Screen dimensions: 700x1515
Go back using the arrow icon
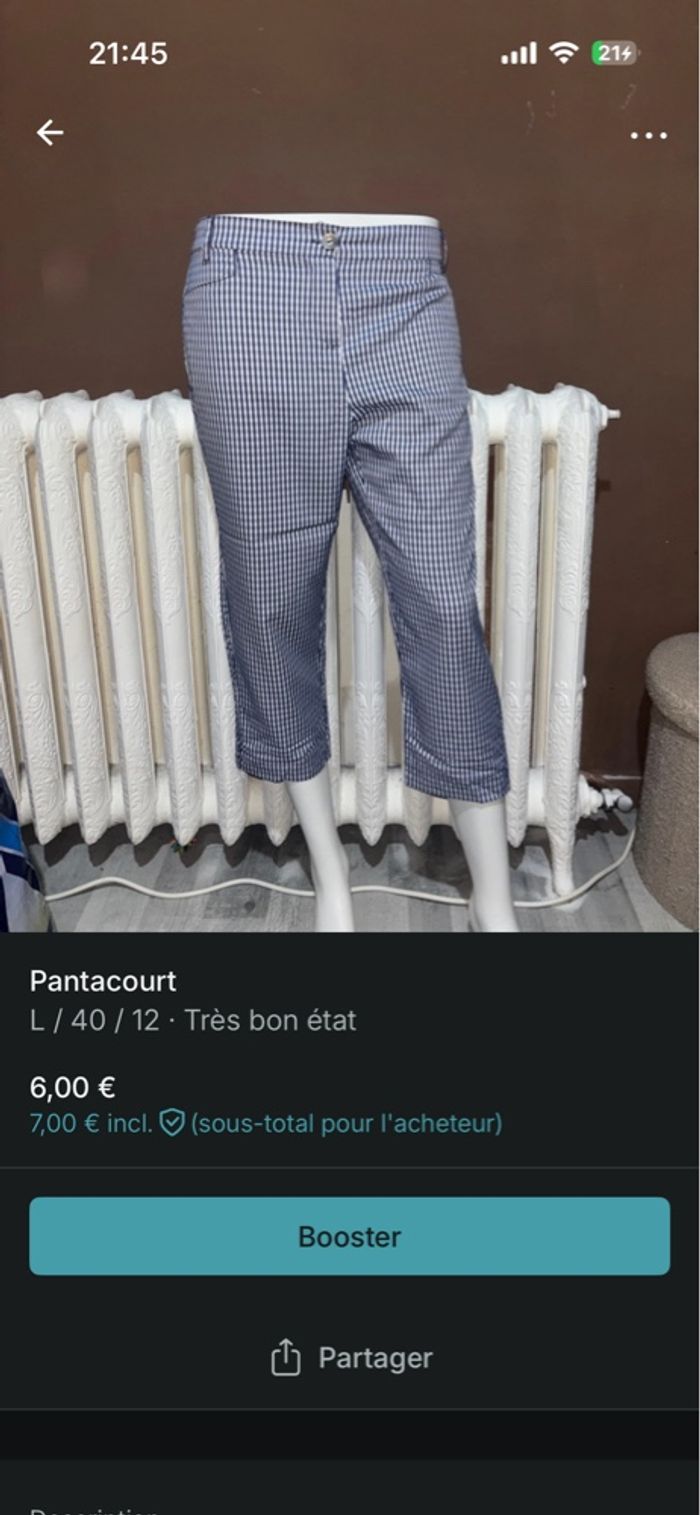(50, 133)
